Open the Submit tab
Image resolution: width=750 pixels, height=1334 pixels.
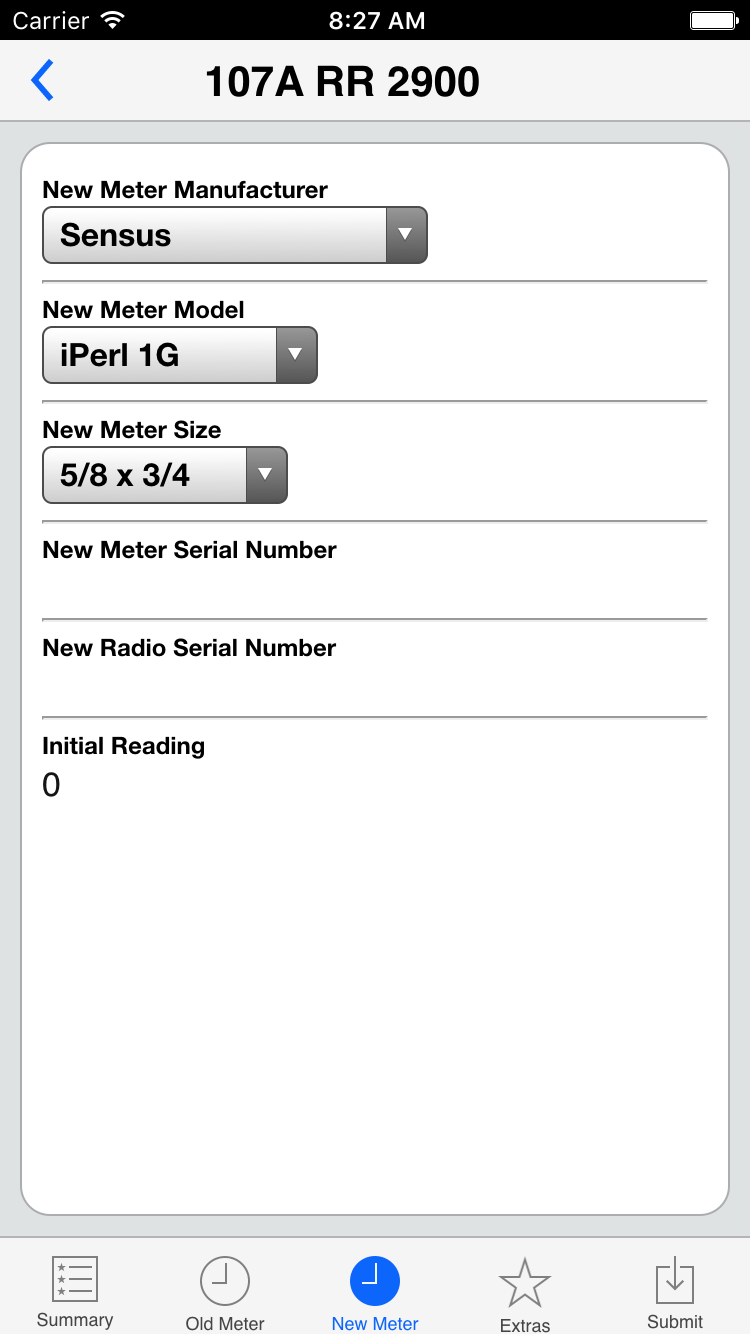click(675, 1292)
